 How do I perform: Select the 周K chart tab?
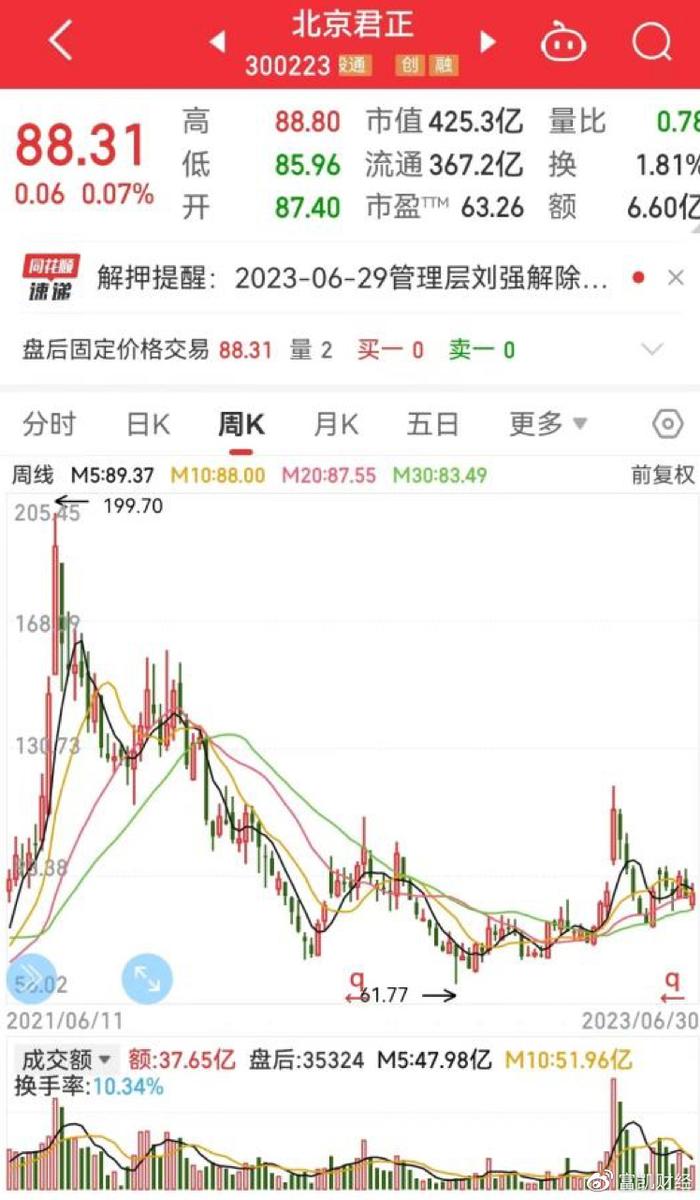241,424
